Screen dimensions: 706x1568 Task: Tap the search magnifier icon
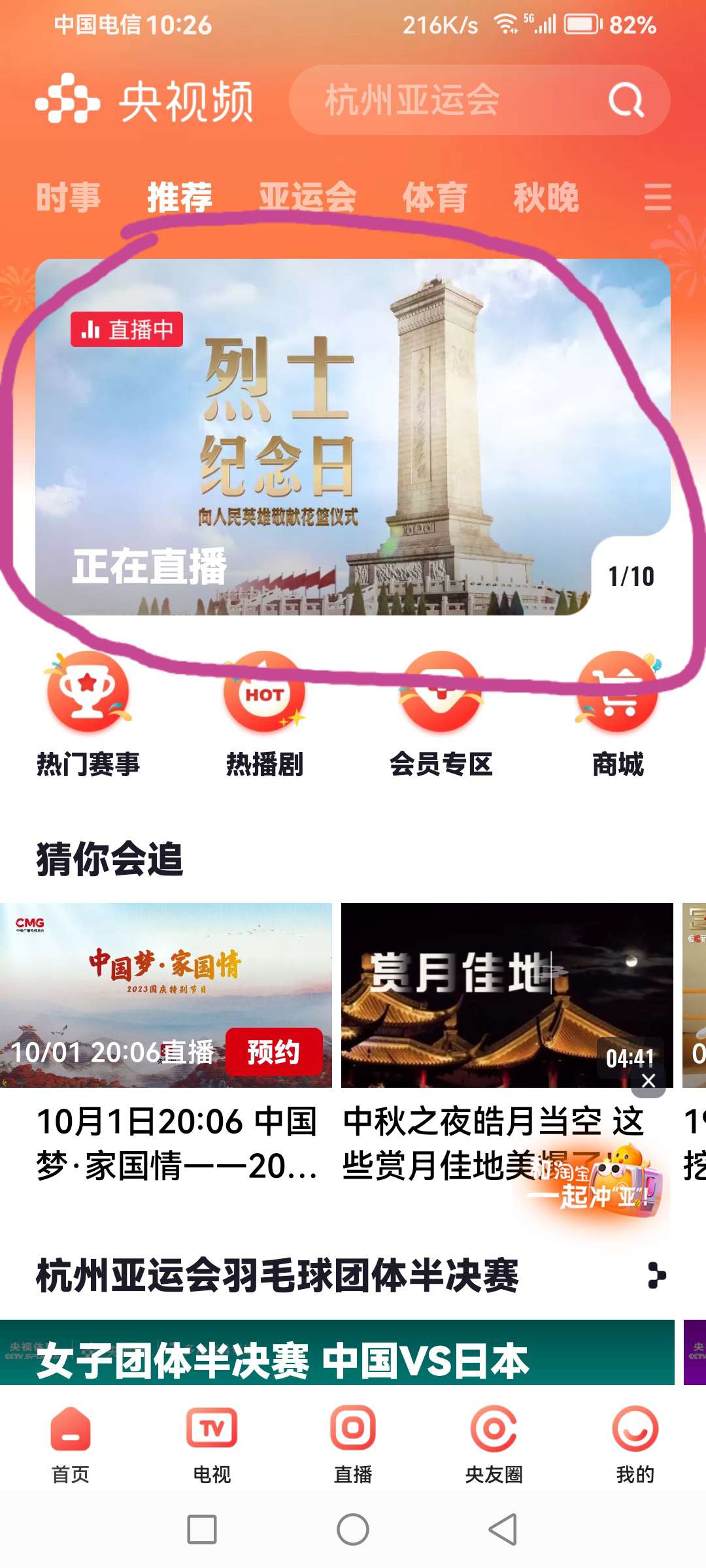(626, 101)
